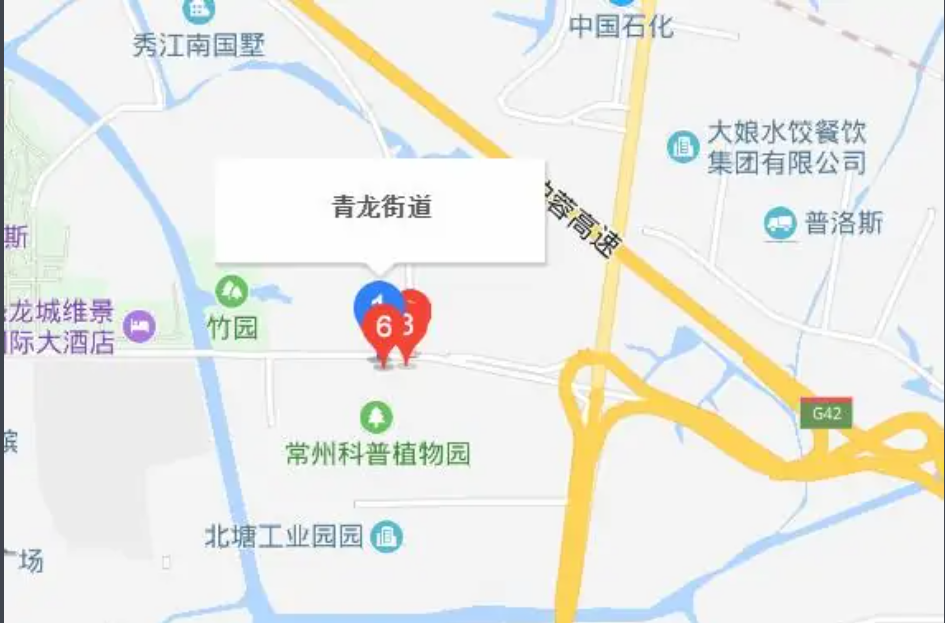Tap the 普洛斯 truck icon
This screenshot has height=623, width=945.
pyautogui.click(x=780, y=222)
